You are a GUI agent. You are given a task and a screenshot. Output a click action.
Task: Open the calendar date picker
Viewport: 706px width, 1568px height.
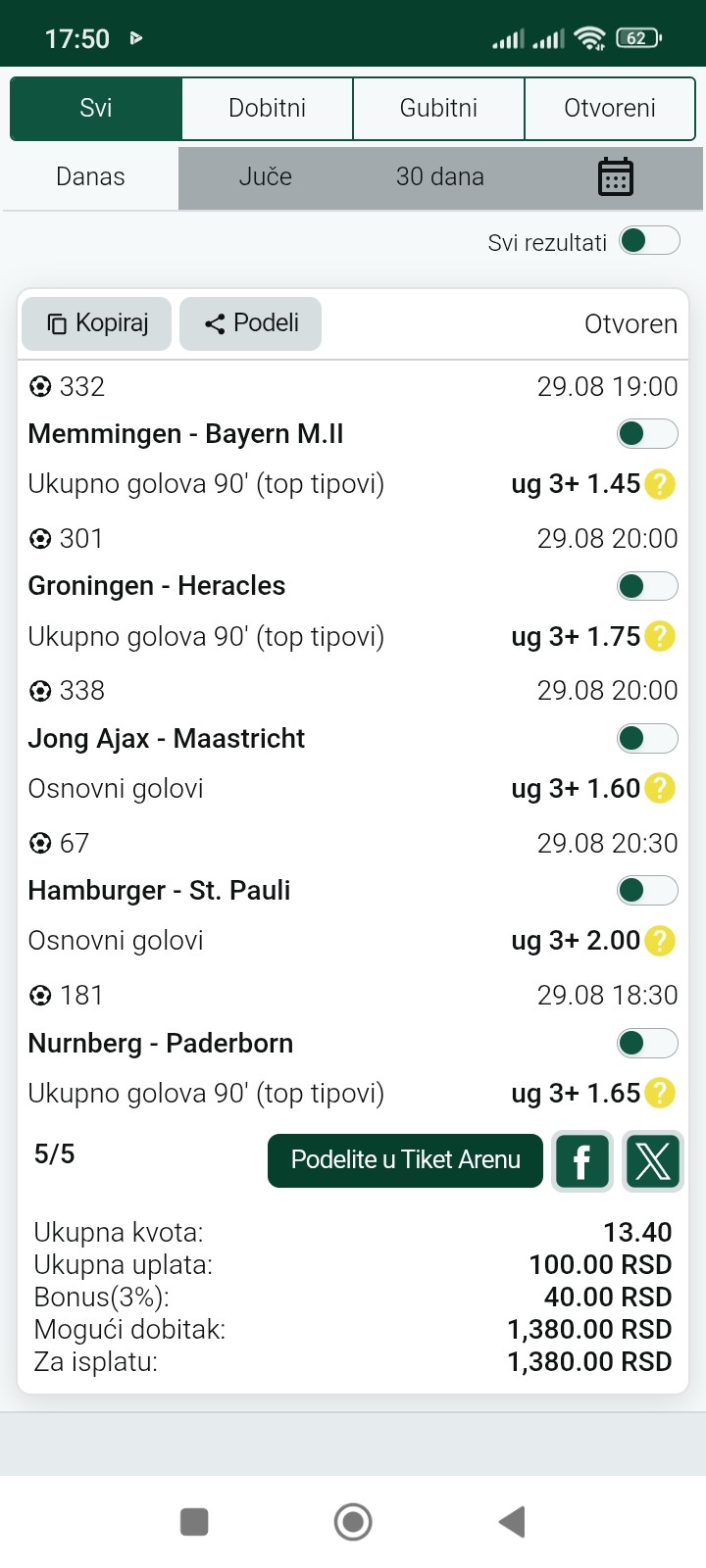point(616,177)
